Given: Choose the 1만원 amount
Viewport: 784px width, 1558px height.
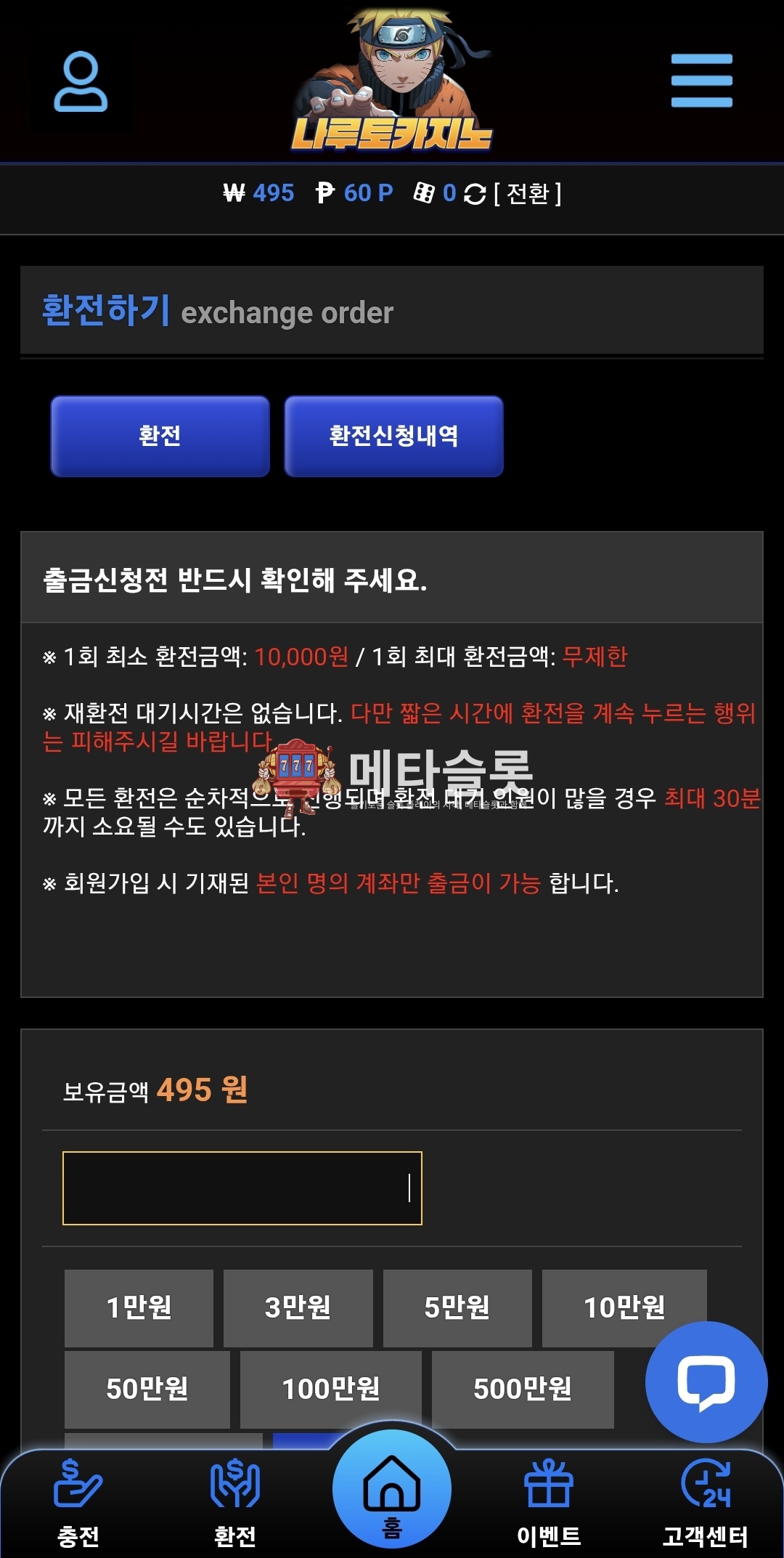Looking at the screenshot, I should pyautogui.click(x=139, y=1307).
